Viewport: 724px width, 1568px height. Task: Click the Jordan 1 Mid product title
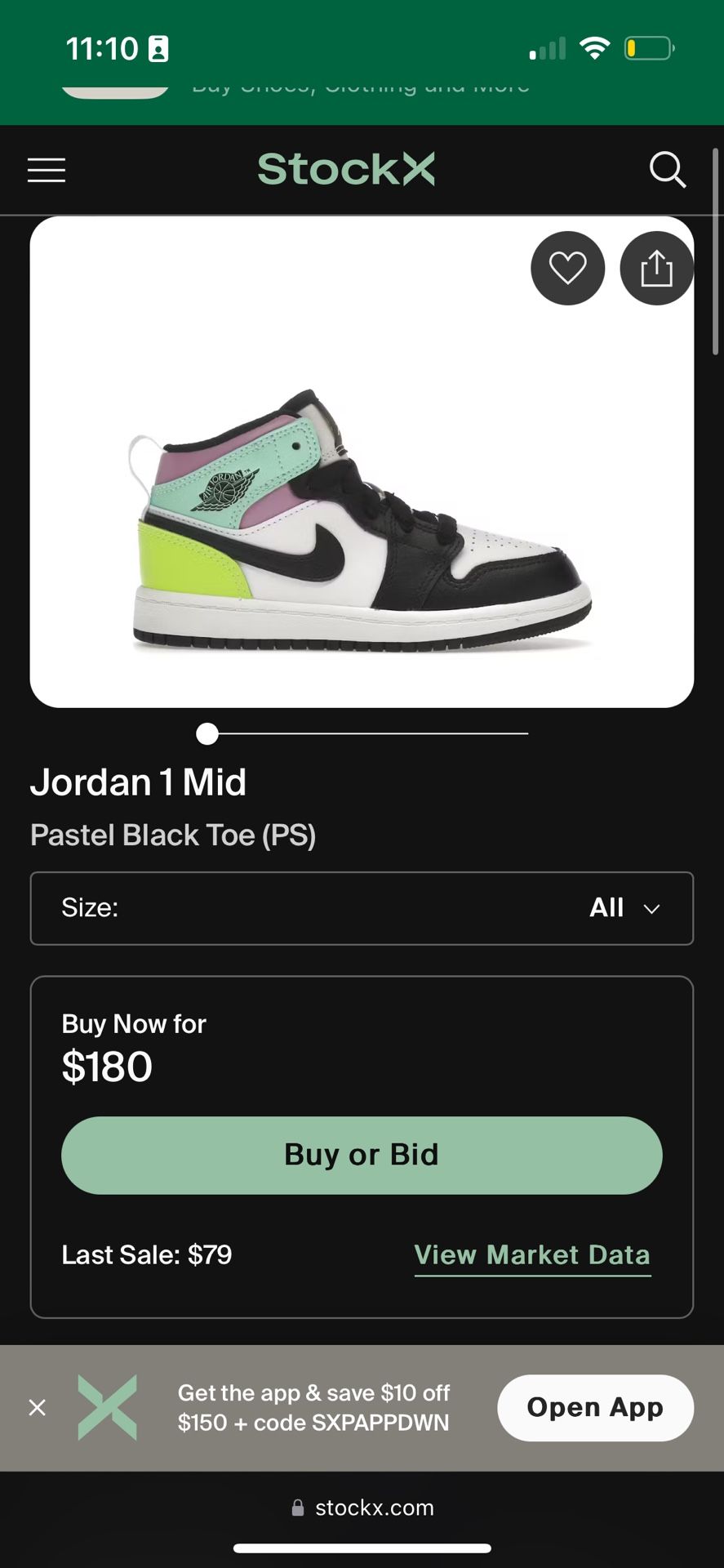(x=139, y=782)
